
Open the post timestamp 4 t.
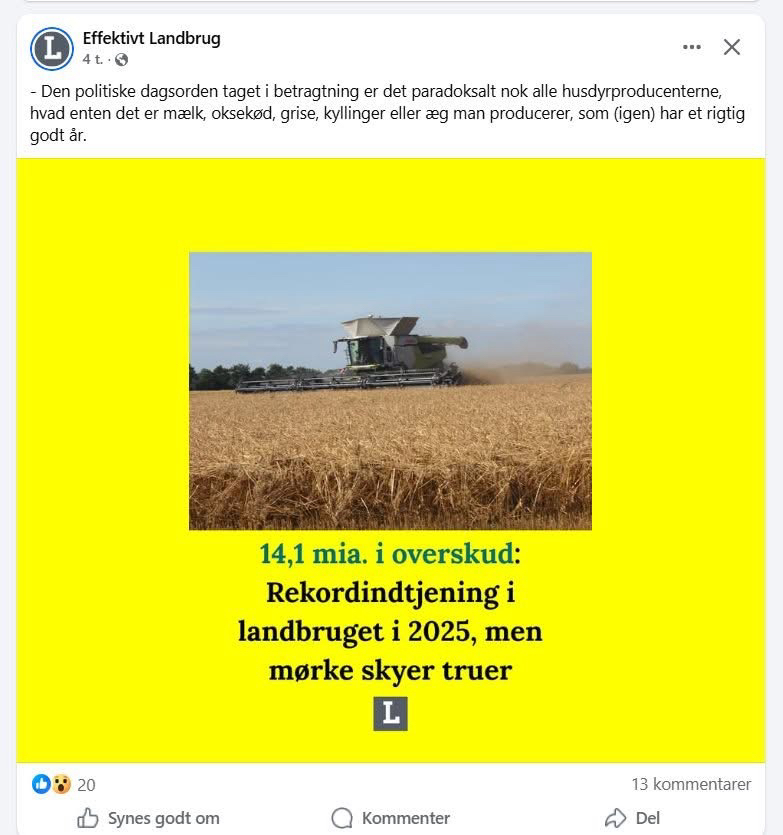pos(93,59)
